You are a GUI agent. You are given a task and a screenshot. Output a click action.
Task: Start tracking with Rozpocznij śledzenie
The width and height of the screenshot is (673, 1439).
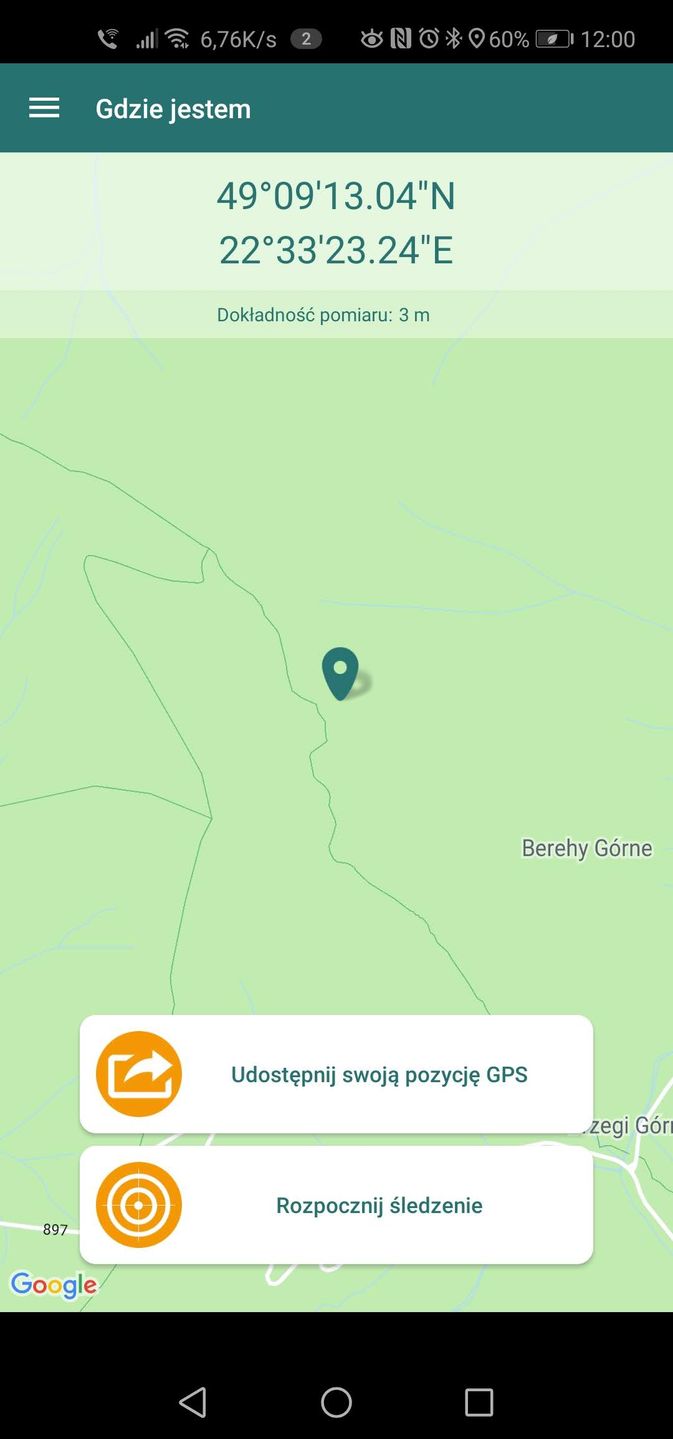[336, 1205]
